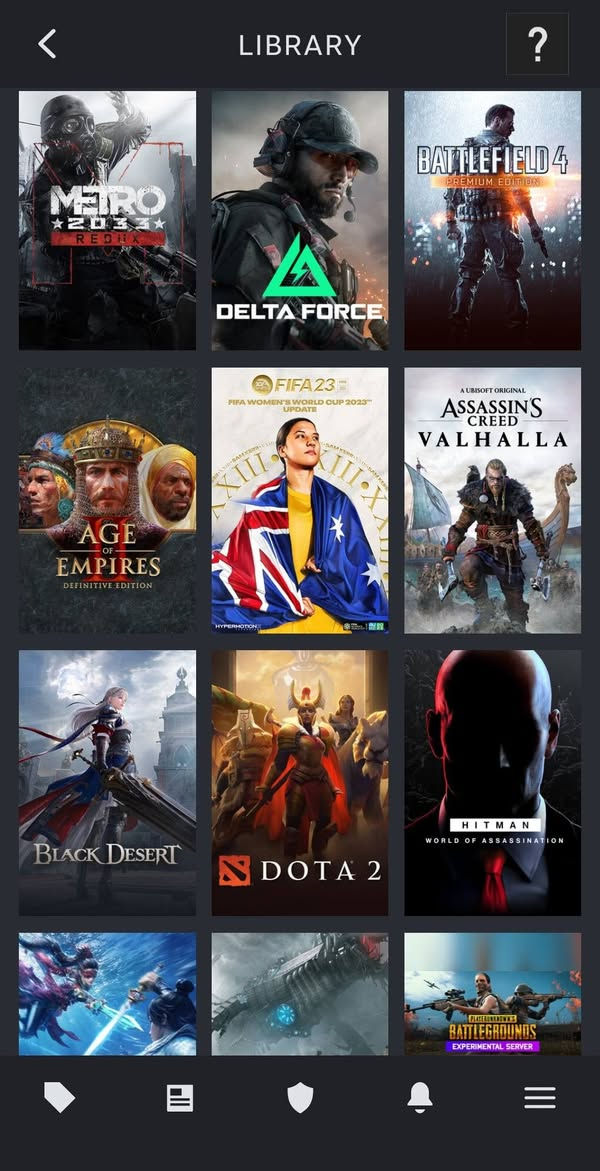Open Hitman World of Assassination

492,783
